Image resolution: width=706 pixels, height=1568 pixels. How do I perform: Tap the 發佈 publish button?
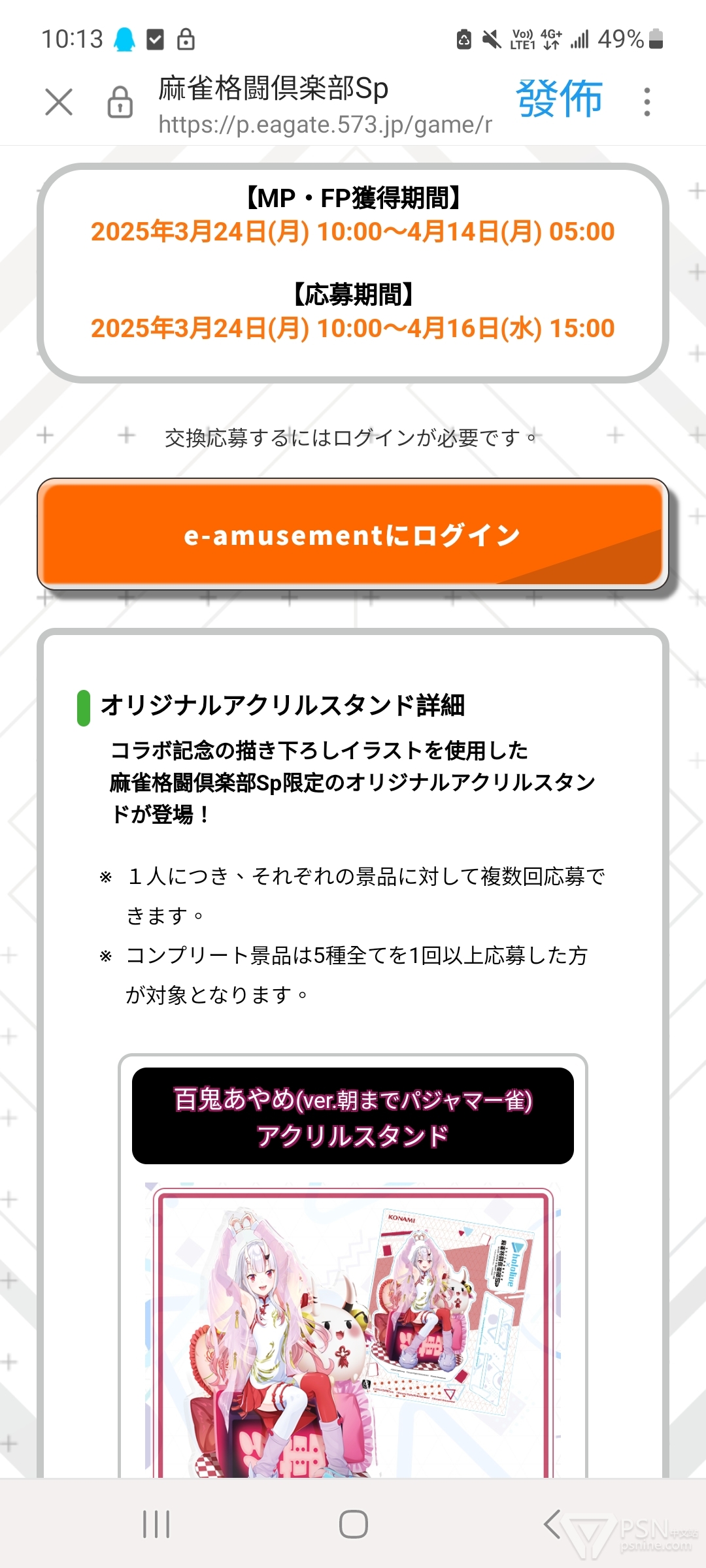click(x=559, y=99)
